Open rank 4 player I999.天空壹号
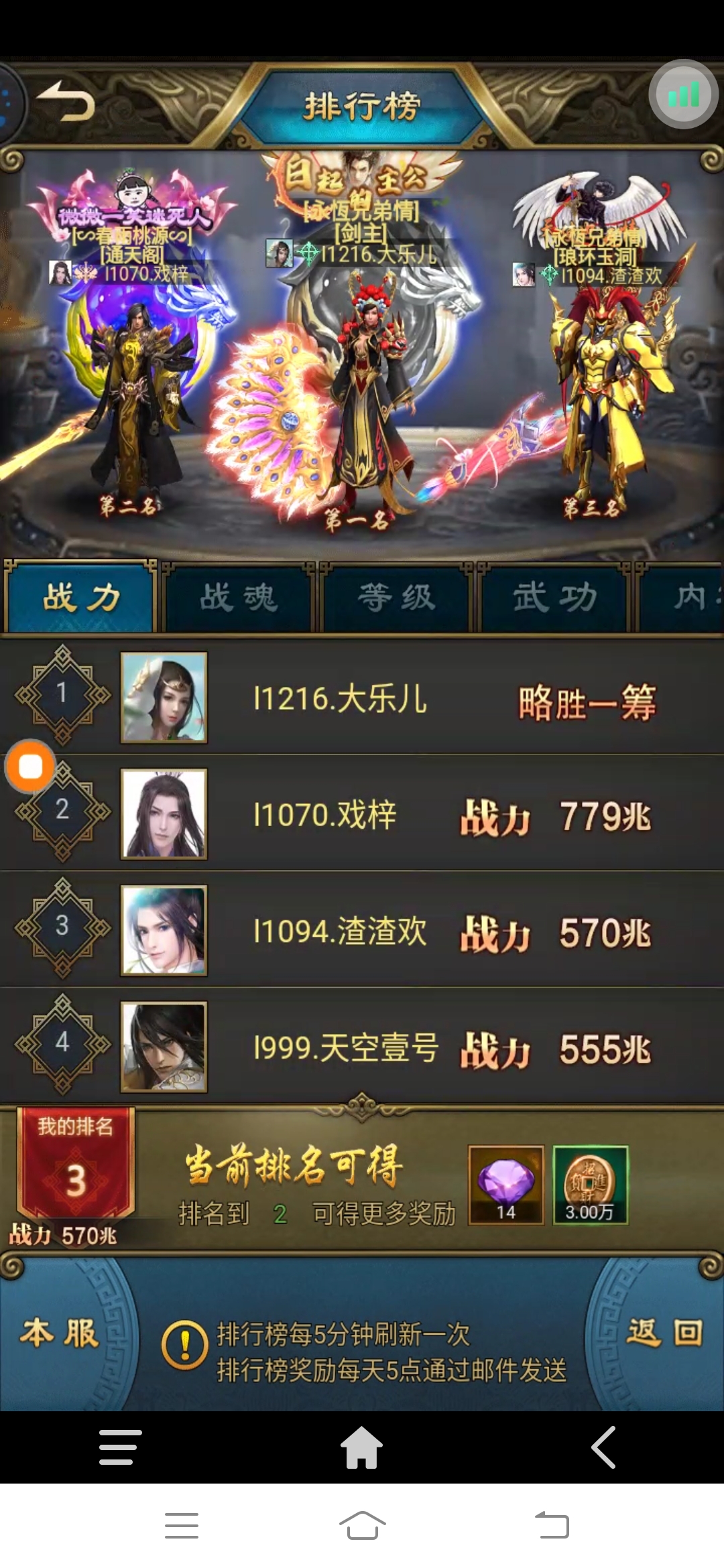Image resolution: width=724 pixels, height=1568 pixels. click(x=362, y=1047)
